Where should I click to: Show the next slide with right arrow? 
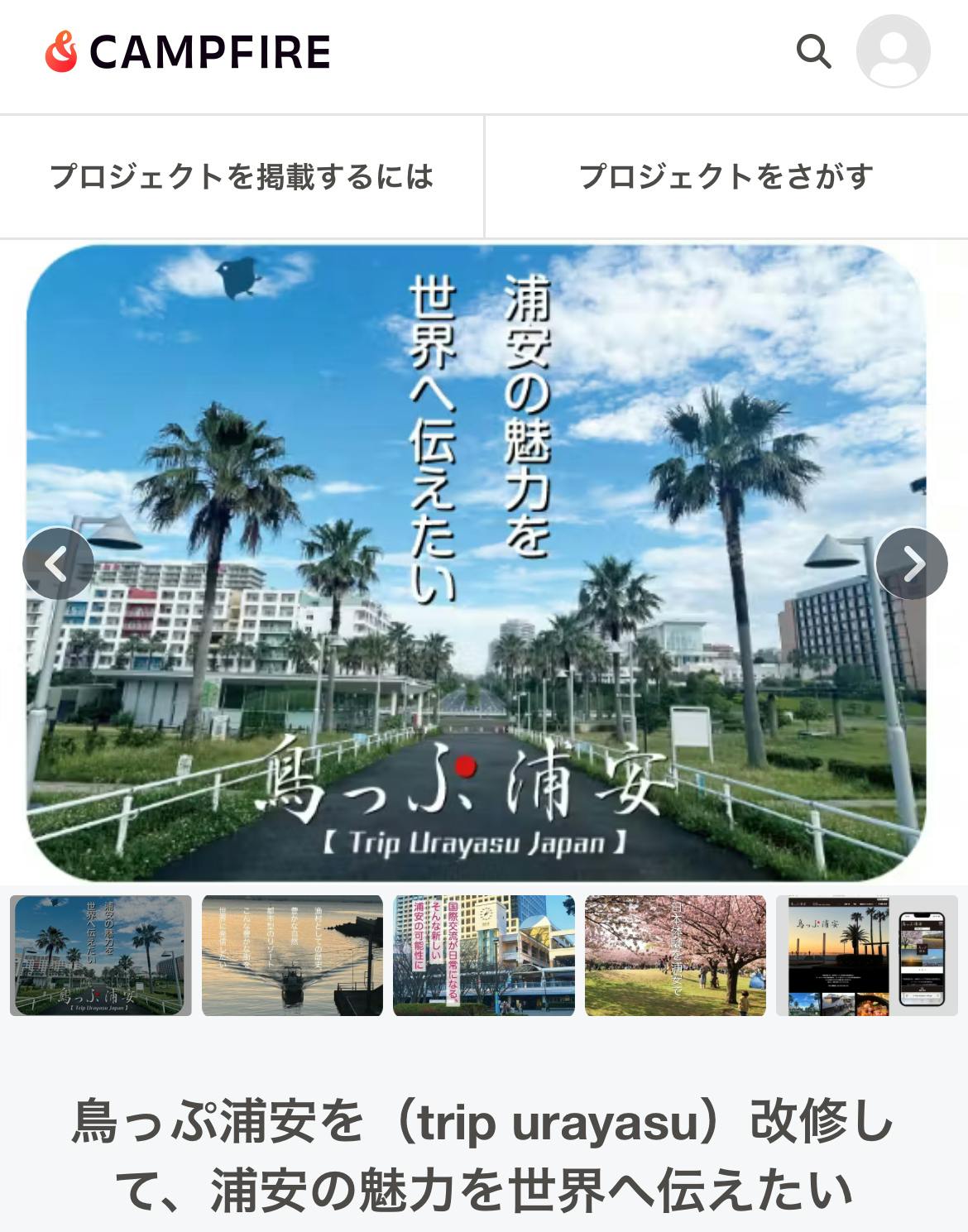click(911, 563)
